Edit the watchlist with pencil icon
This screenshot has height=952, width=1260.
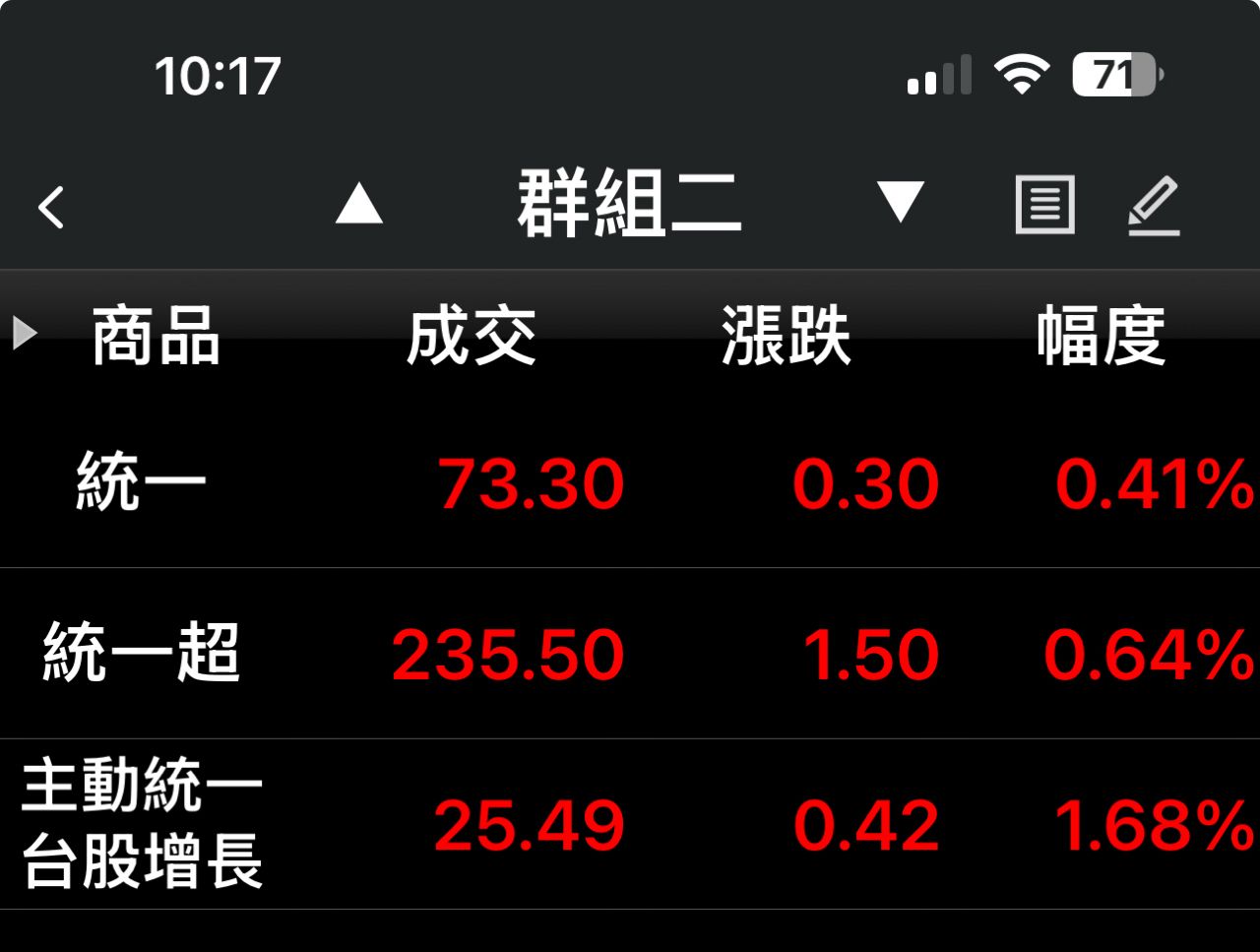1154,206
